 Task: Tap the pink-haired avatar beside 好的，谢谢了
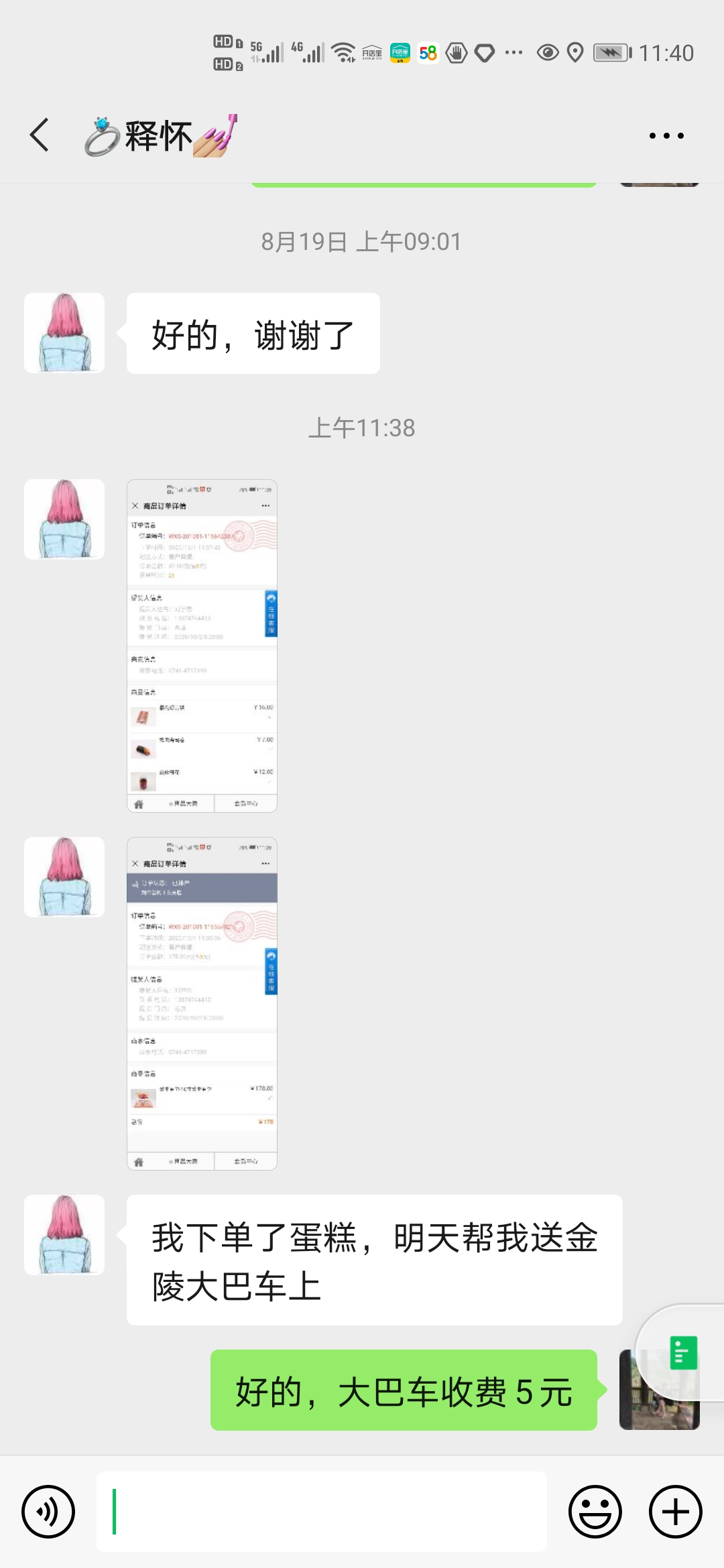(64, 333)
